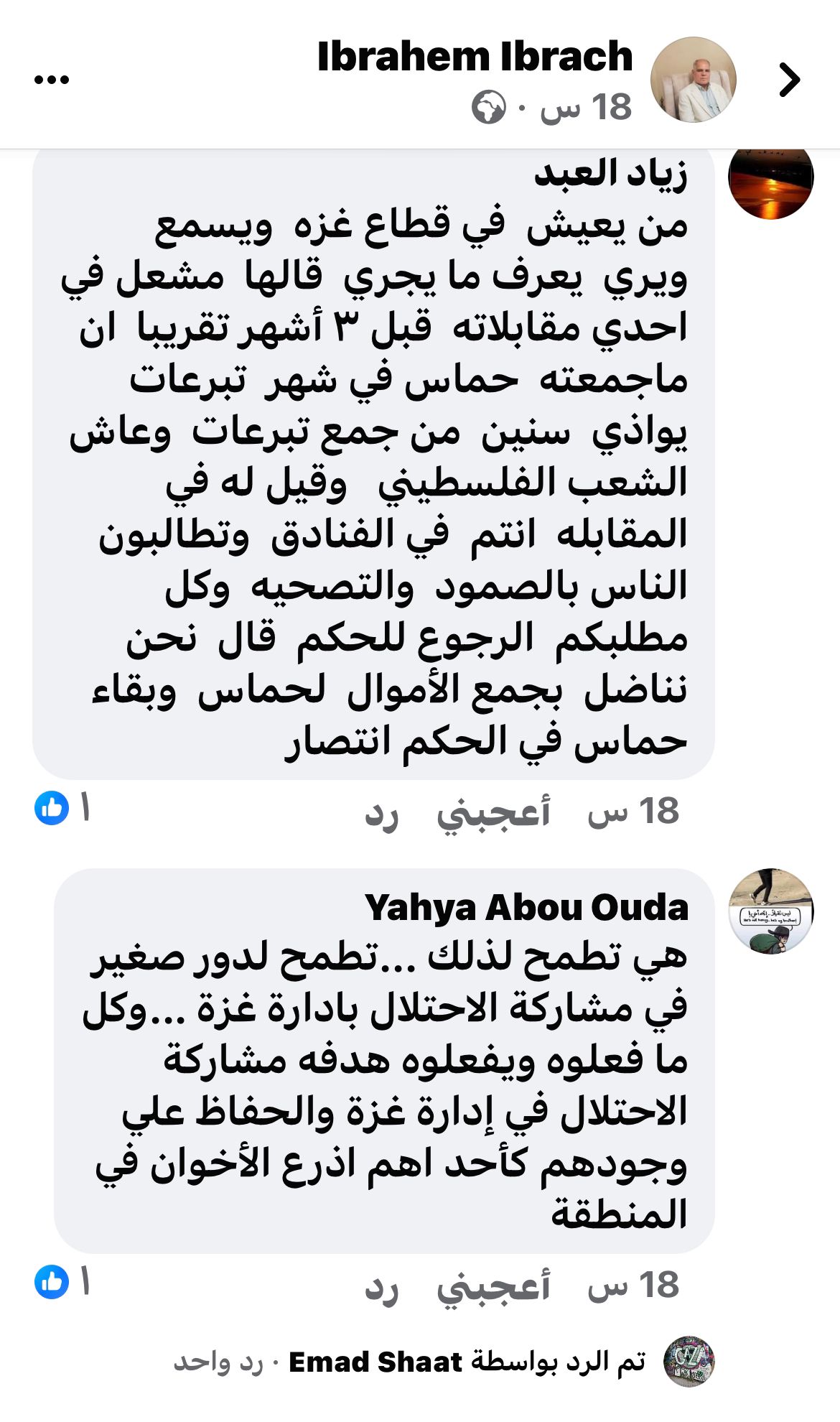
Task: Expand Emad Shaat's reply thread
Action: [x=445, y=1362]
